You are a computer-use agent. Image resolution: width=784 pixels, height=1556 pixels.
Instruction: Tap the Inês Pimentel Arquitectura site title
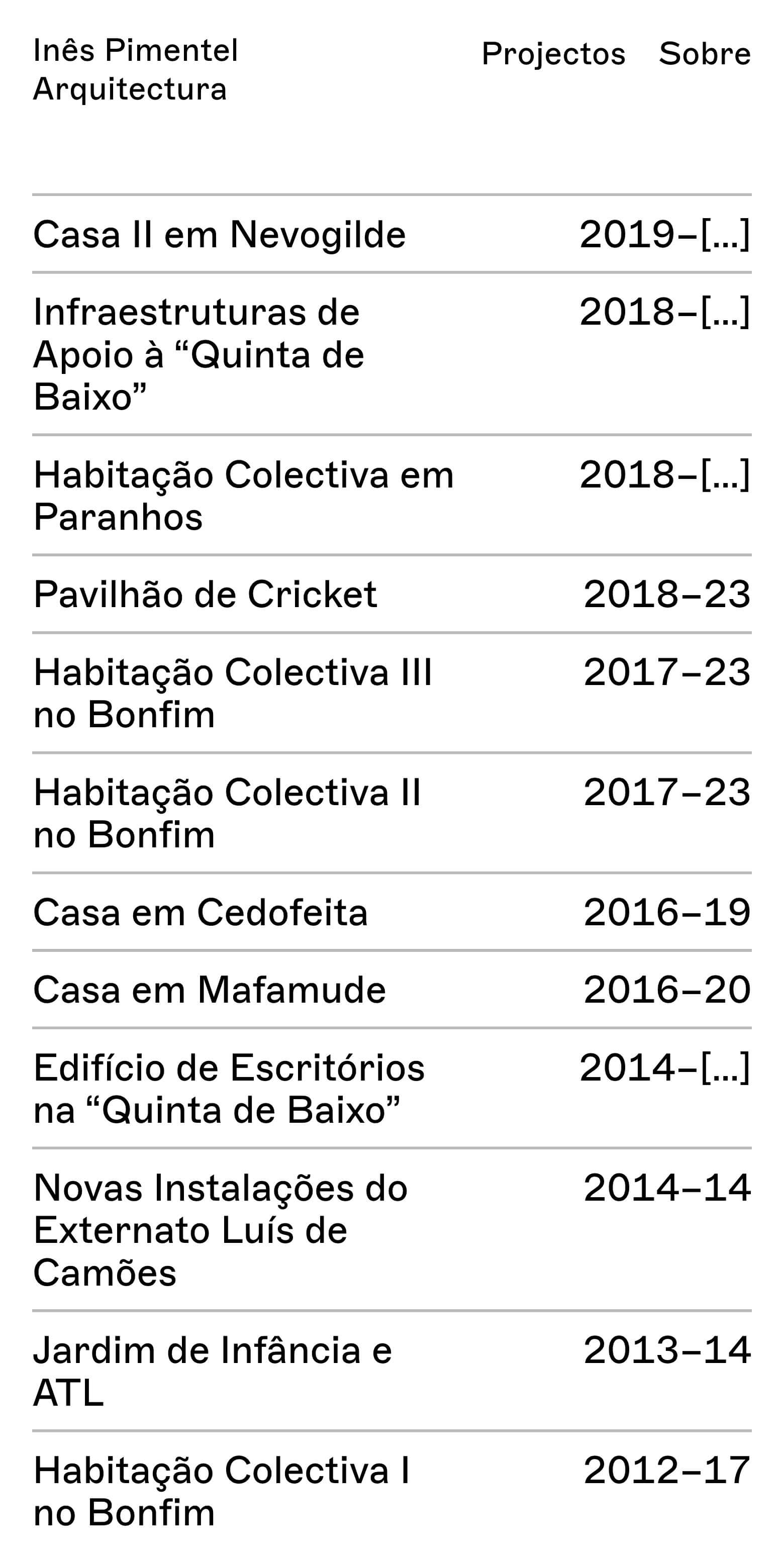click(136, 69)
